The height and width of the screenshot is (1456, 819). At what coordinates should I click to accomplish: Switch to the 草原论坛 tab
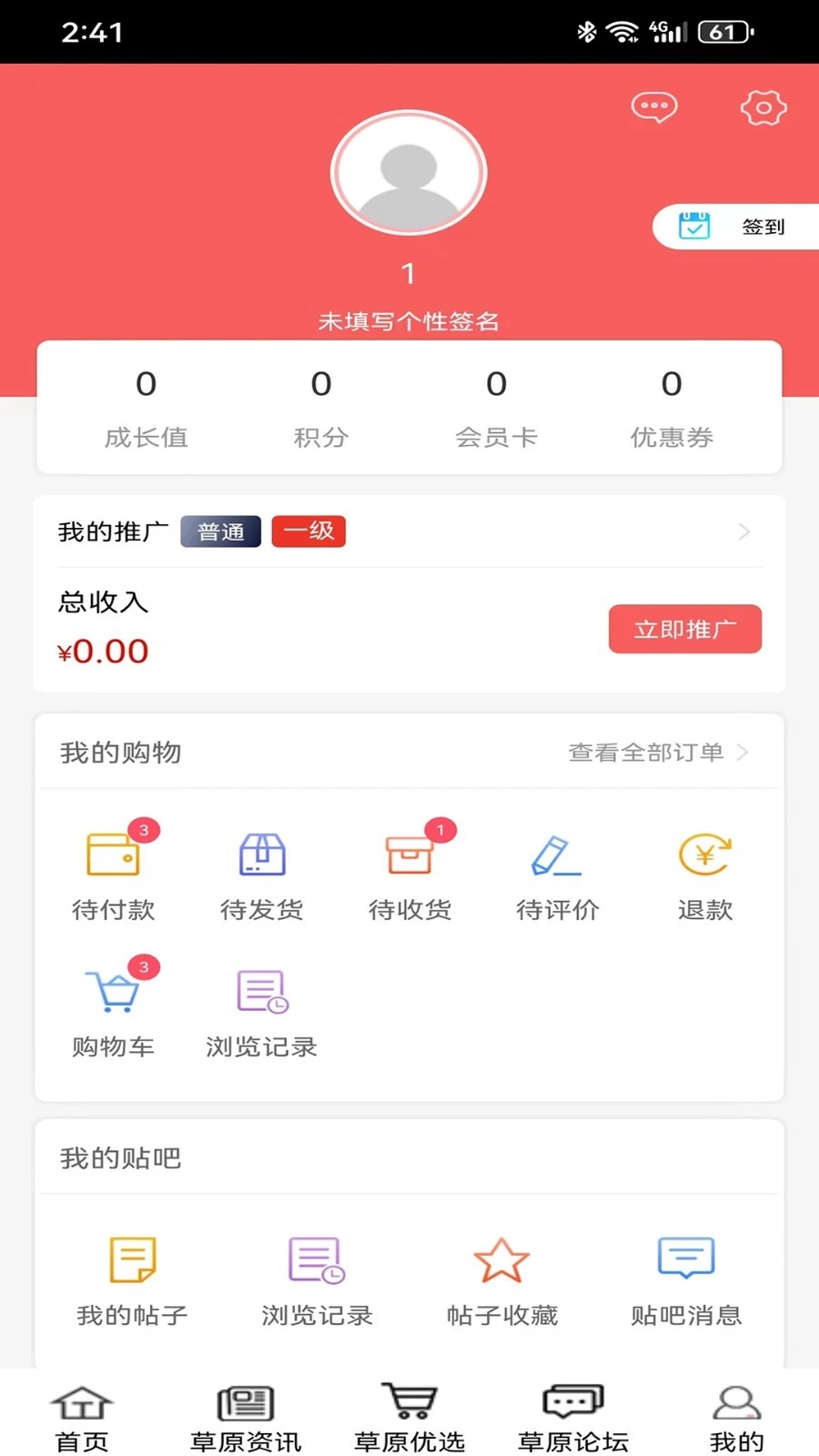click(x=571, y=1410)
